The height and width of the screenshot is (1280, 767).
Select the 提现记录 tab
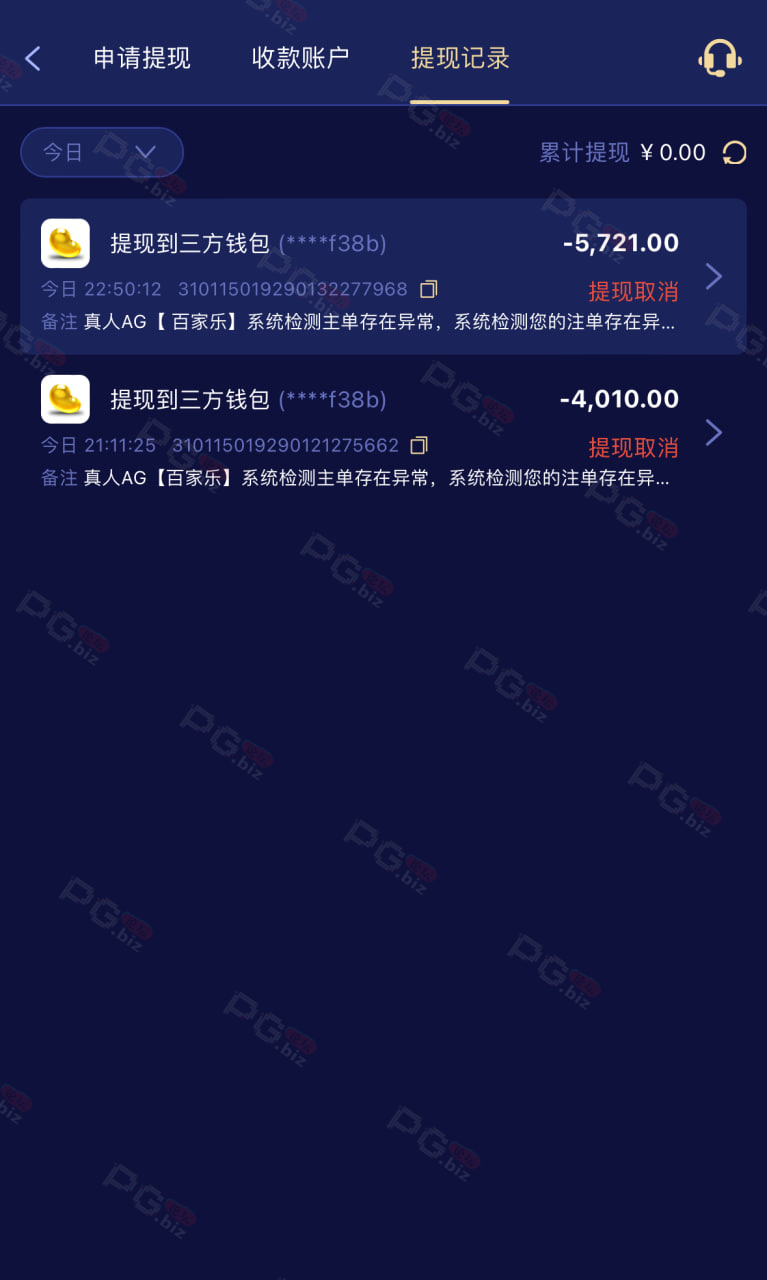pos(460,58)
